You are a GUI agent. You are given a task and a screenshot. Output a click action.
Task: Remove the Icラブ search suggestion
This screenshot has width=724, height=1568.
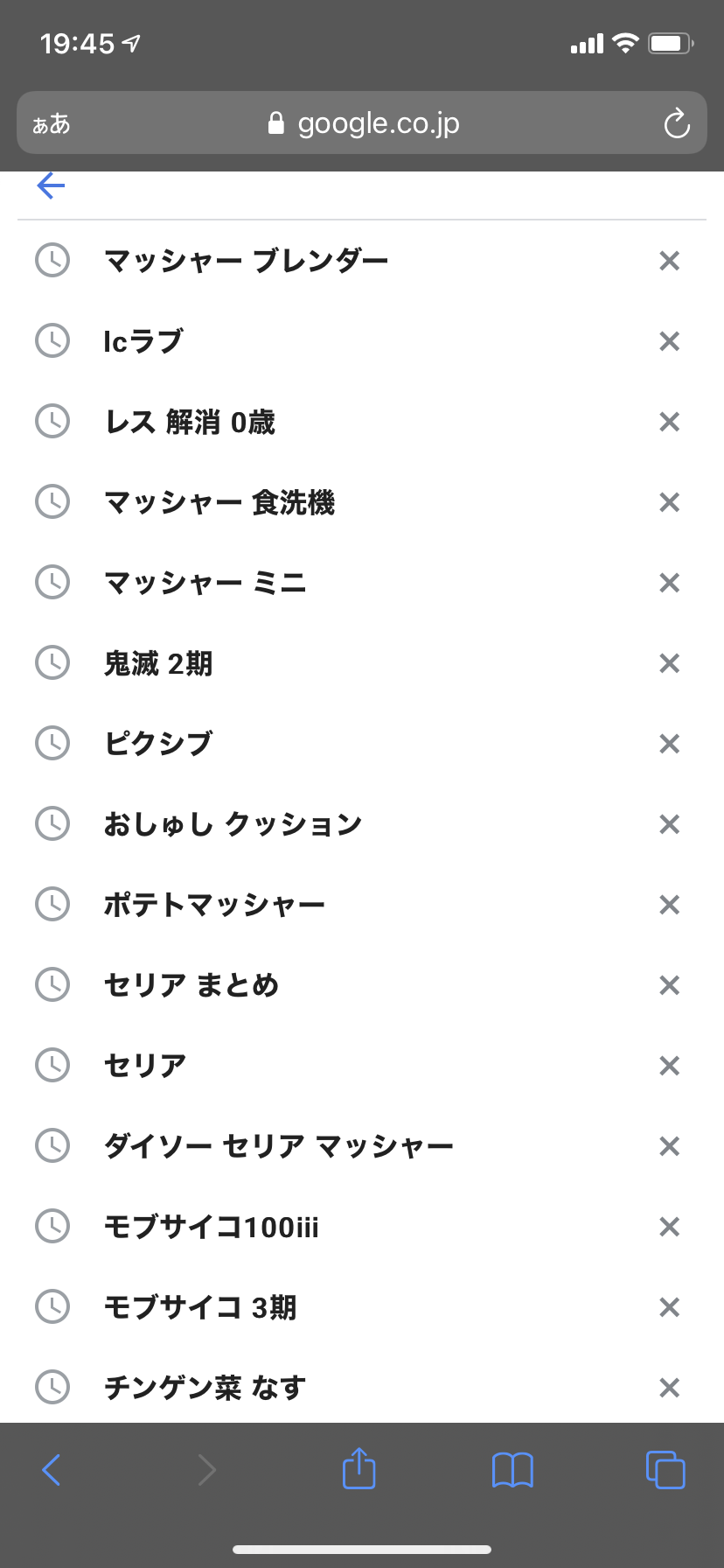(669, 341)
